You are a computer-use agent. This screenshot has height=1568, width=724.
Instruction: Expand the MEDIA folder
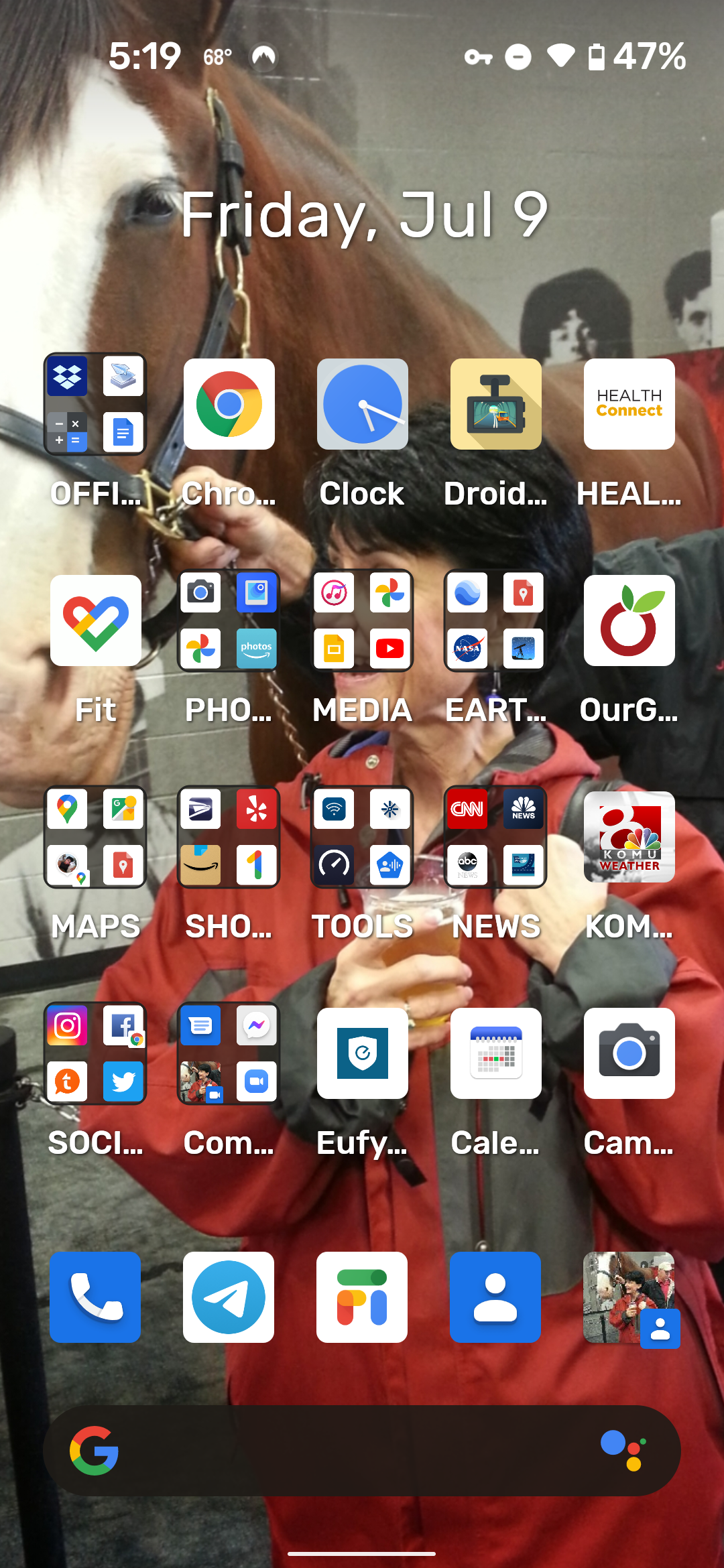[362, 620]
